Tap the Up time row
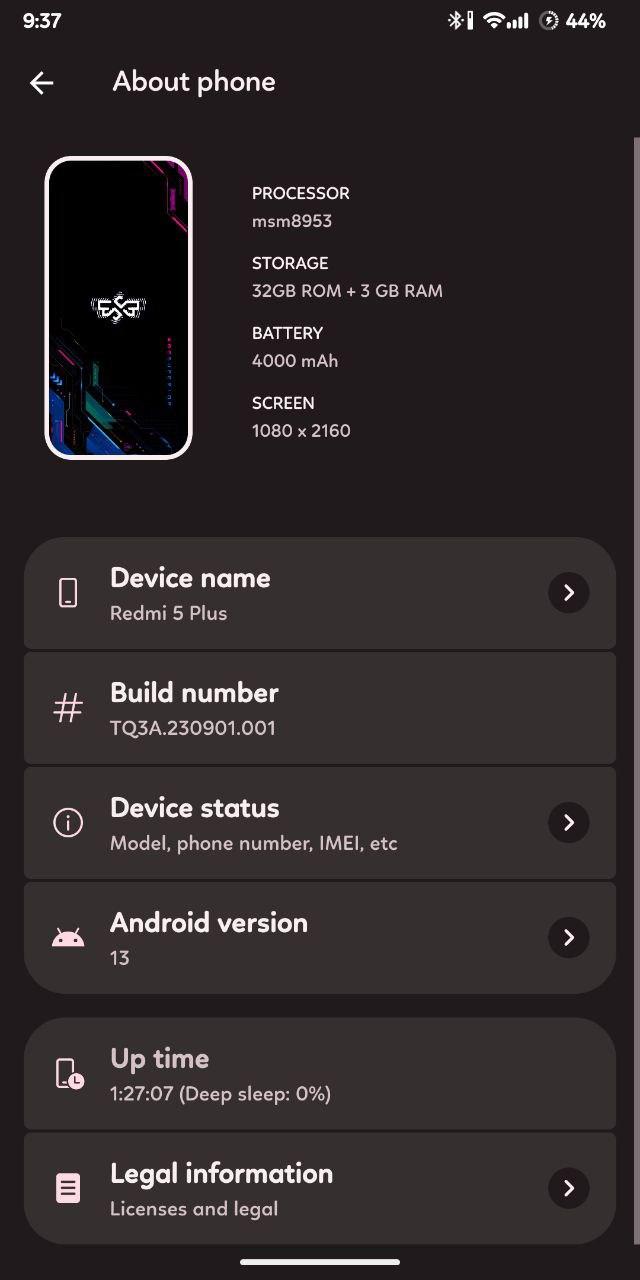 click(x=320, y=1074)
